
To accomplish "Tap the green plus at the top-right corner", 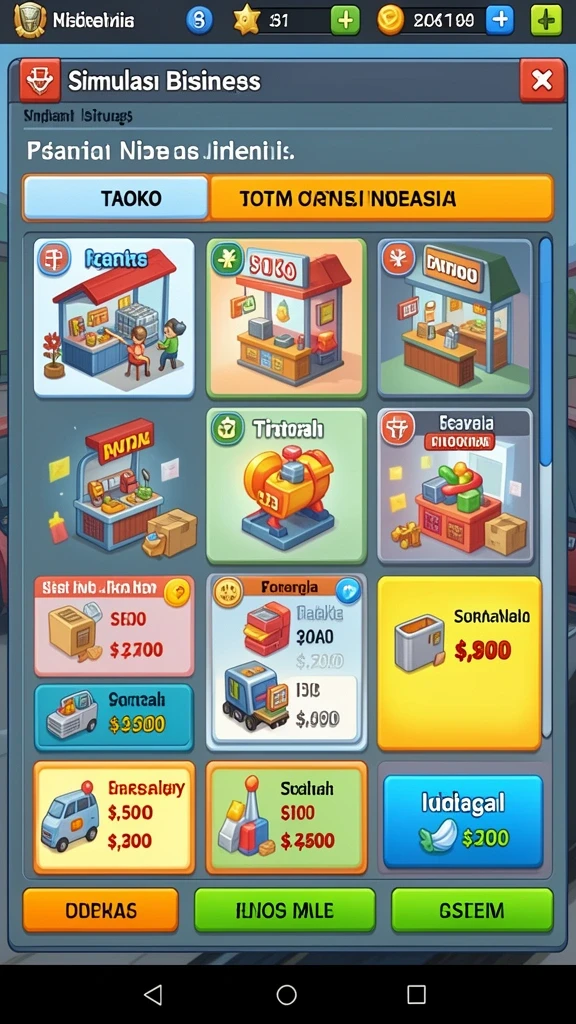I will 546,21.
